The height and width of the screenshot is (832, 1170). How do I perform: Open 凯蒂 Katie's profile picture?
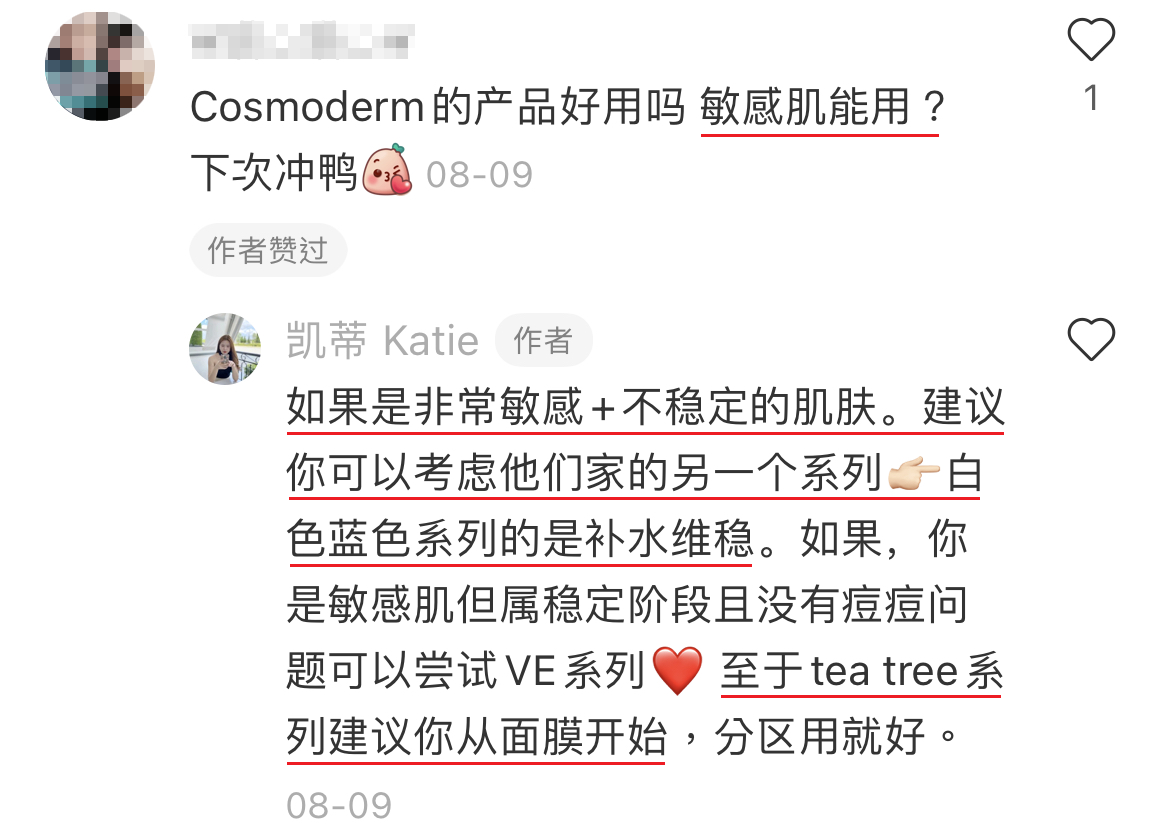(225, 348)
